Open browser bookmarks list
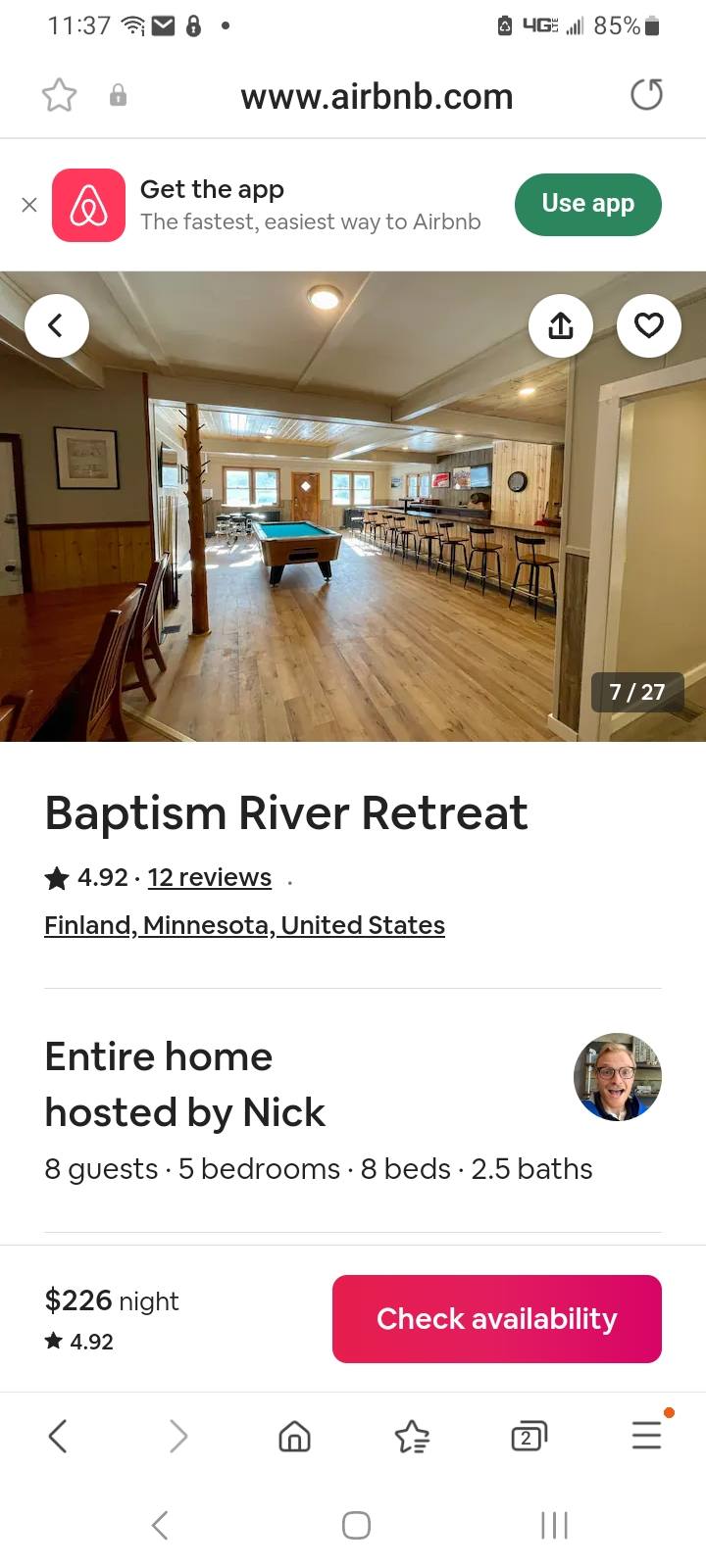The image size is (706, 1568). click(412, 1437)
